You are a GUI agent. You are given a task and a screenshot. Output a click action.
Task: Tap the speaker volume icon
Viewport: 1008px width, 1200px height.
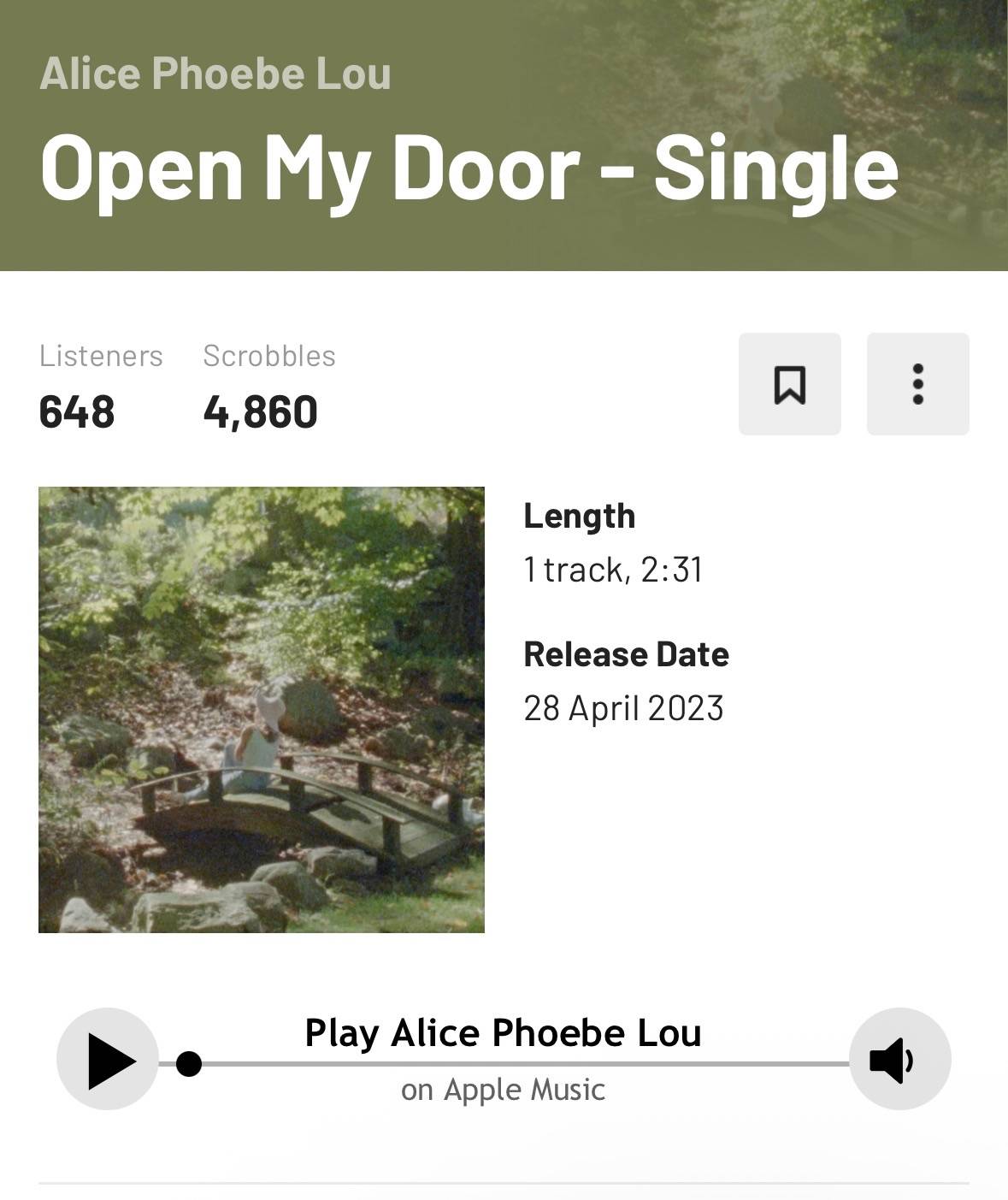point(899,1059)
